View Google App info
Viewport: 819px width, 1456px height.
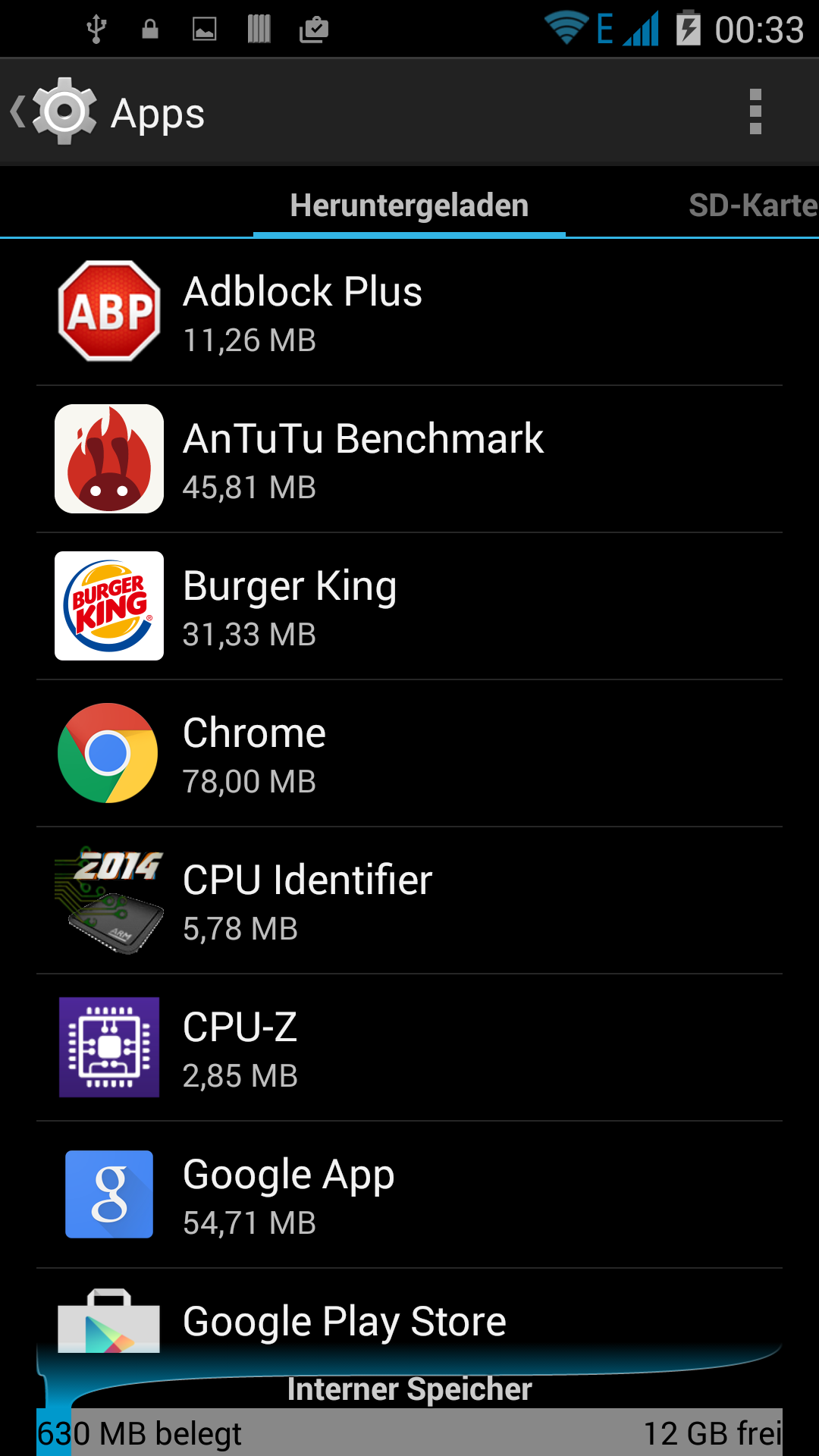click(409, 1194)
